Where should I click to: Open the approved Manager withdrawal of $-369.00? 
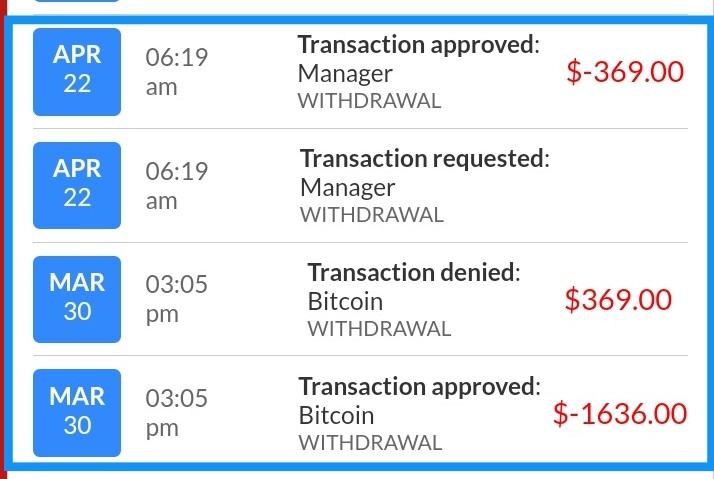tap(417, 73)
